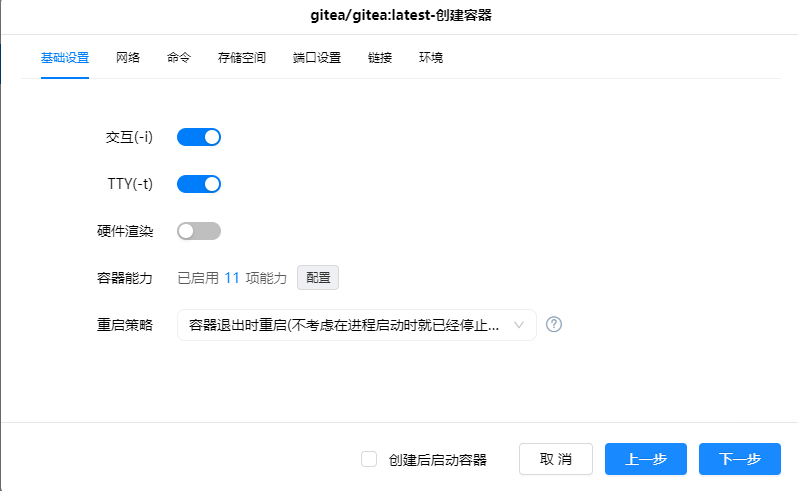The image size is (798, 491).
Task: Go to the 链接 tab
Action: pos(380,58)
